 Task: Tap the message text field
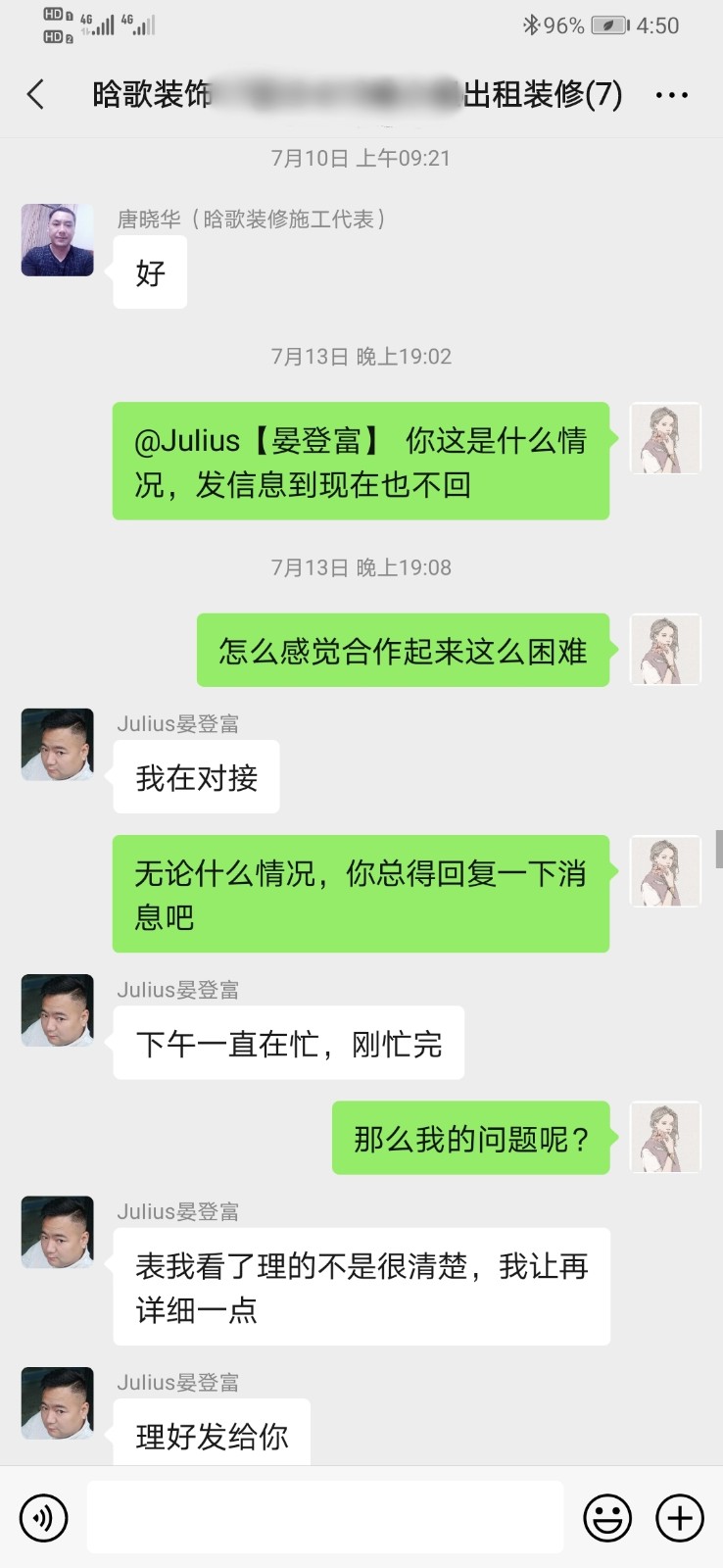click(324, 1518)
